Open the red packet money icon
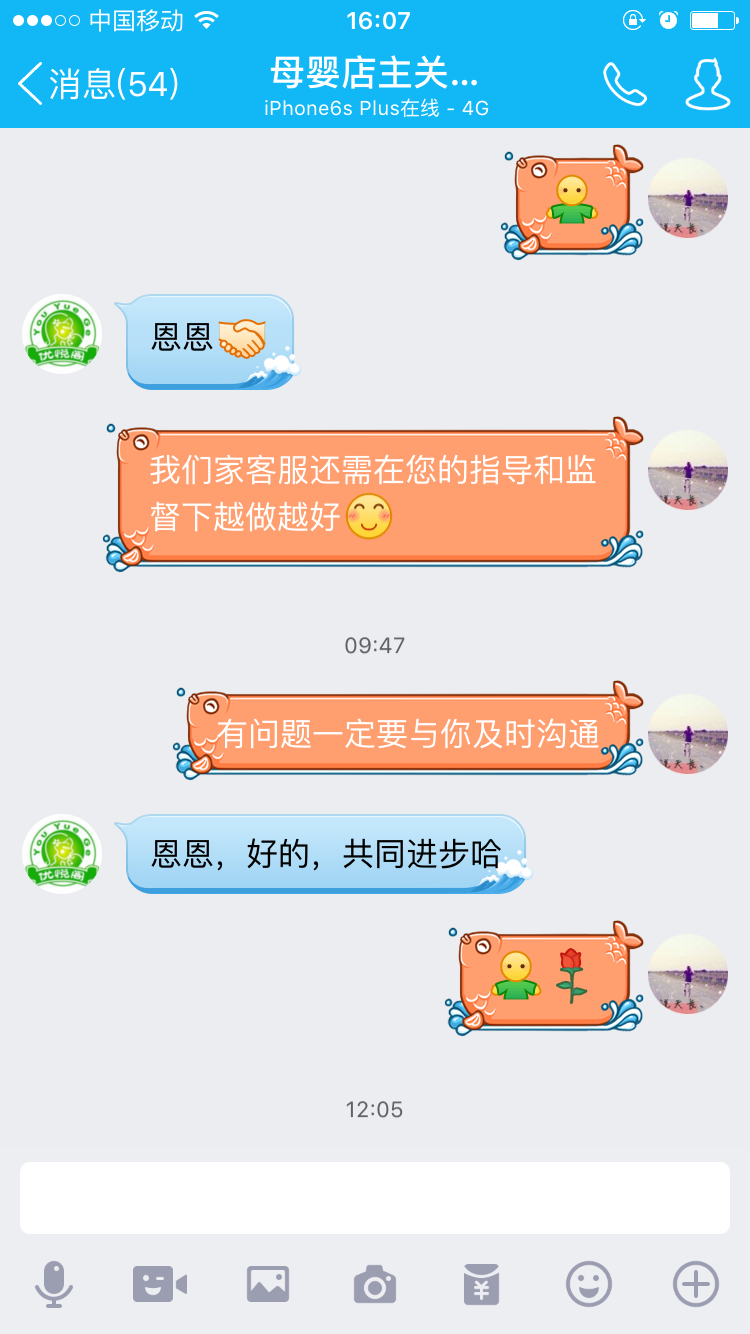750x1334 pixels. point(482,1283)
